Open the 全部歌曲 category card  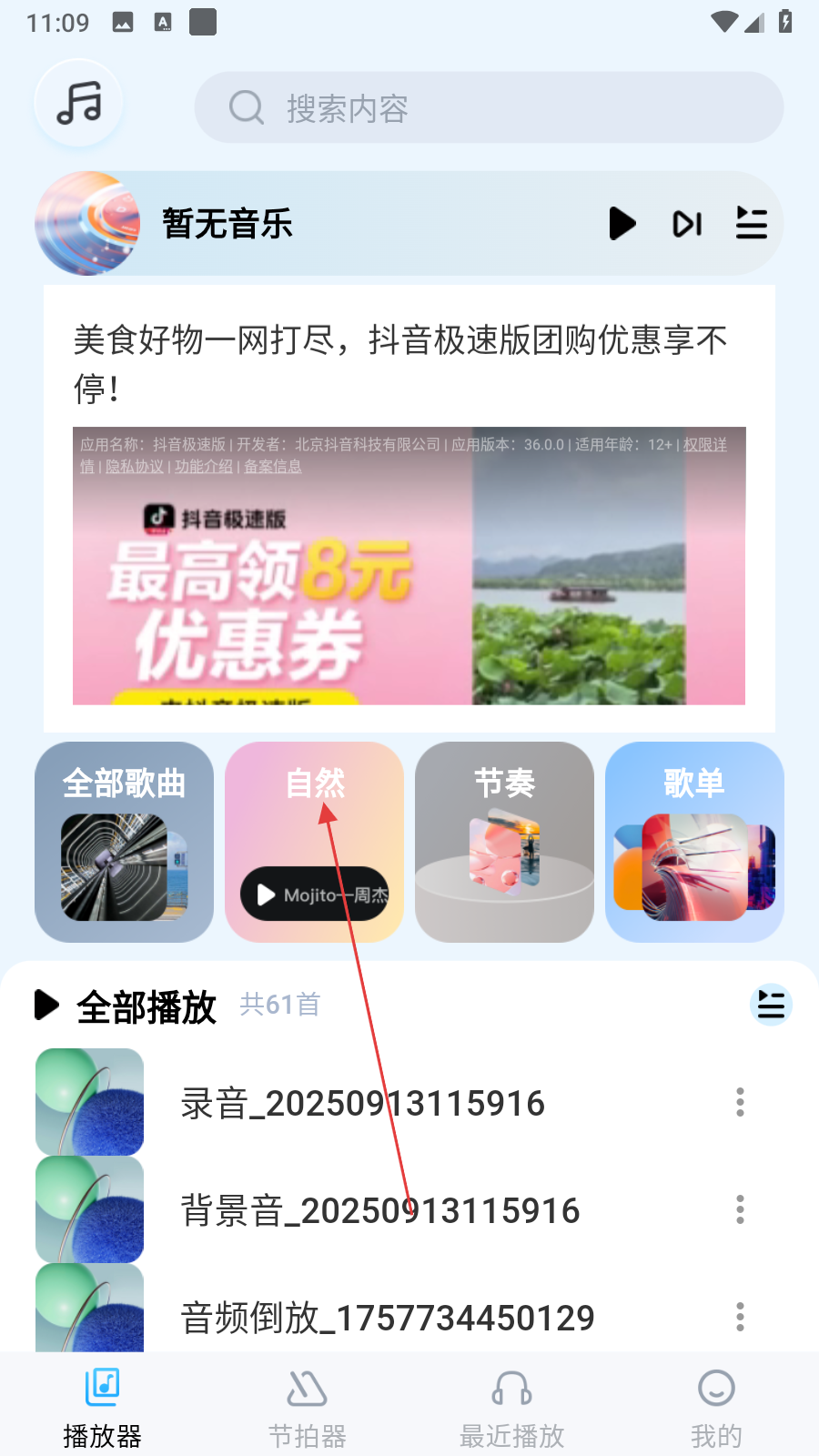tap(124, 842)
